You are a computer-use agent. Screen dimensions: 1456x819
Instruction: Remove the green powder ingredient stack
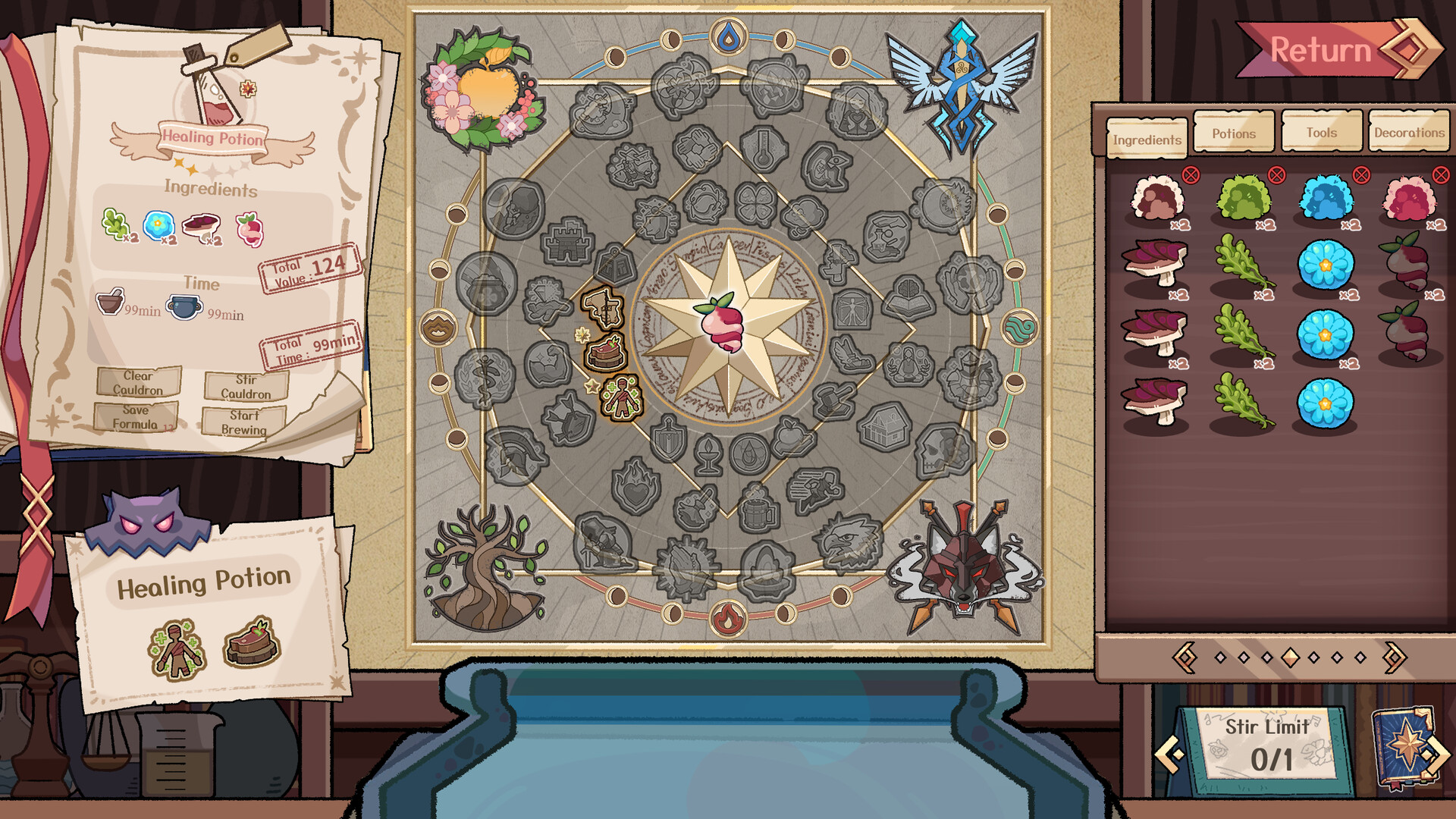[x=1277, y=175]
